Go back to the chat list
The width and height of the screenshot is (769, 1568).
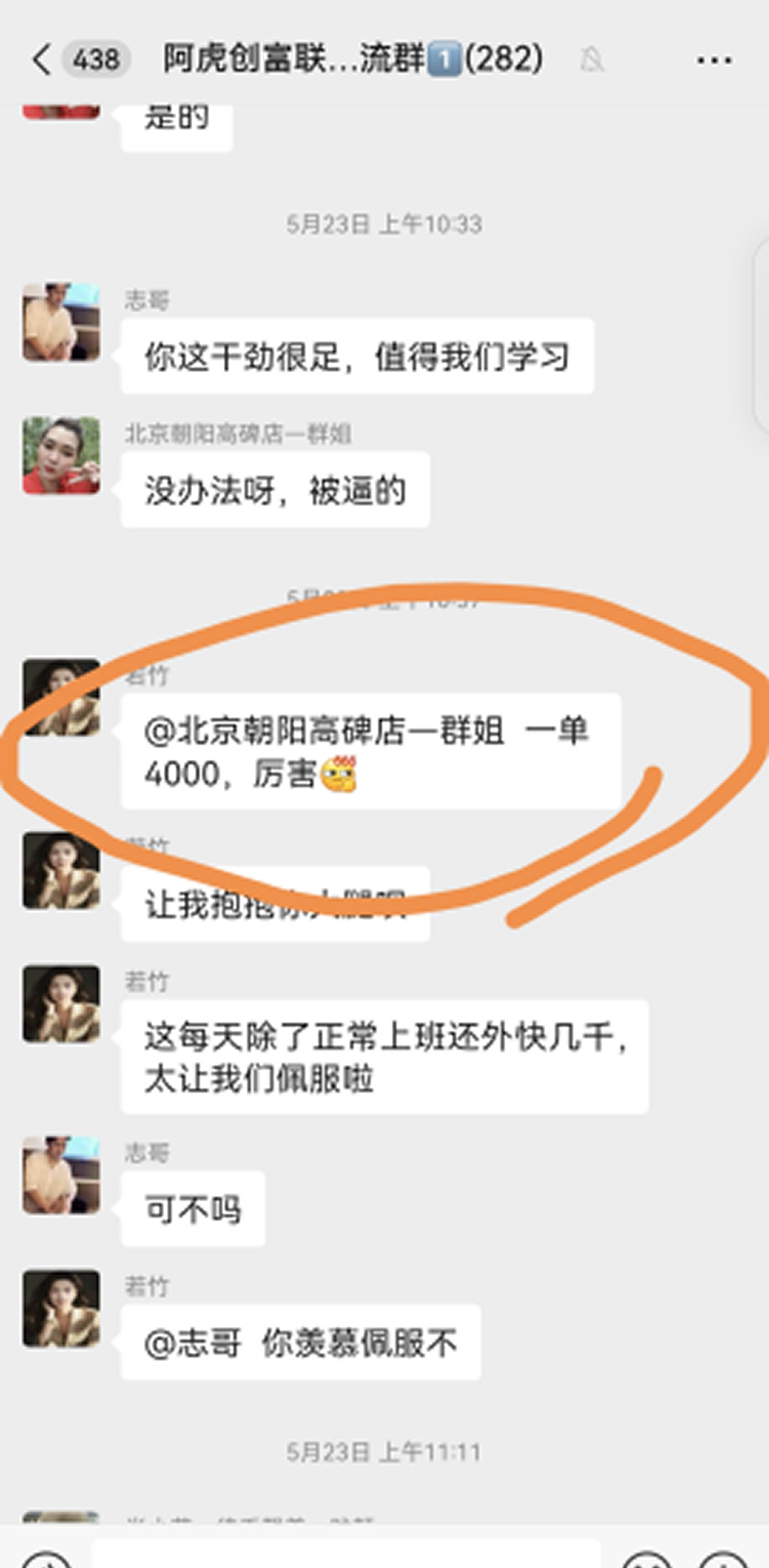click(42, 60)
